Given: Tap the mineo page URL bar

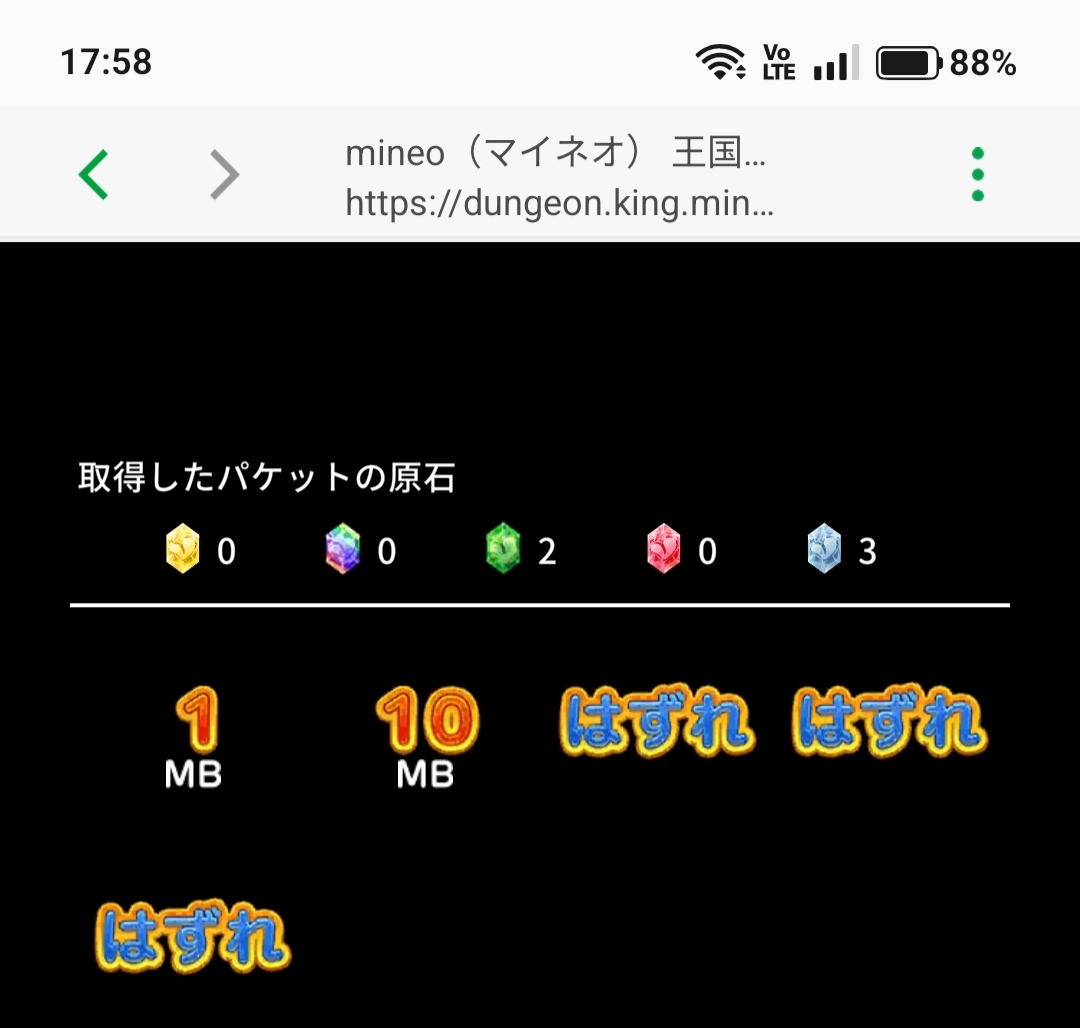Looking at the screenshot, I should coord(558,179).
